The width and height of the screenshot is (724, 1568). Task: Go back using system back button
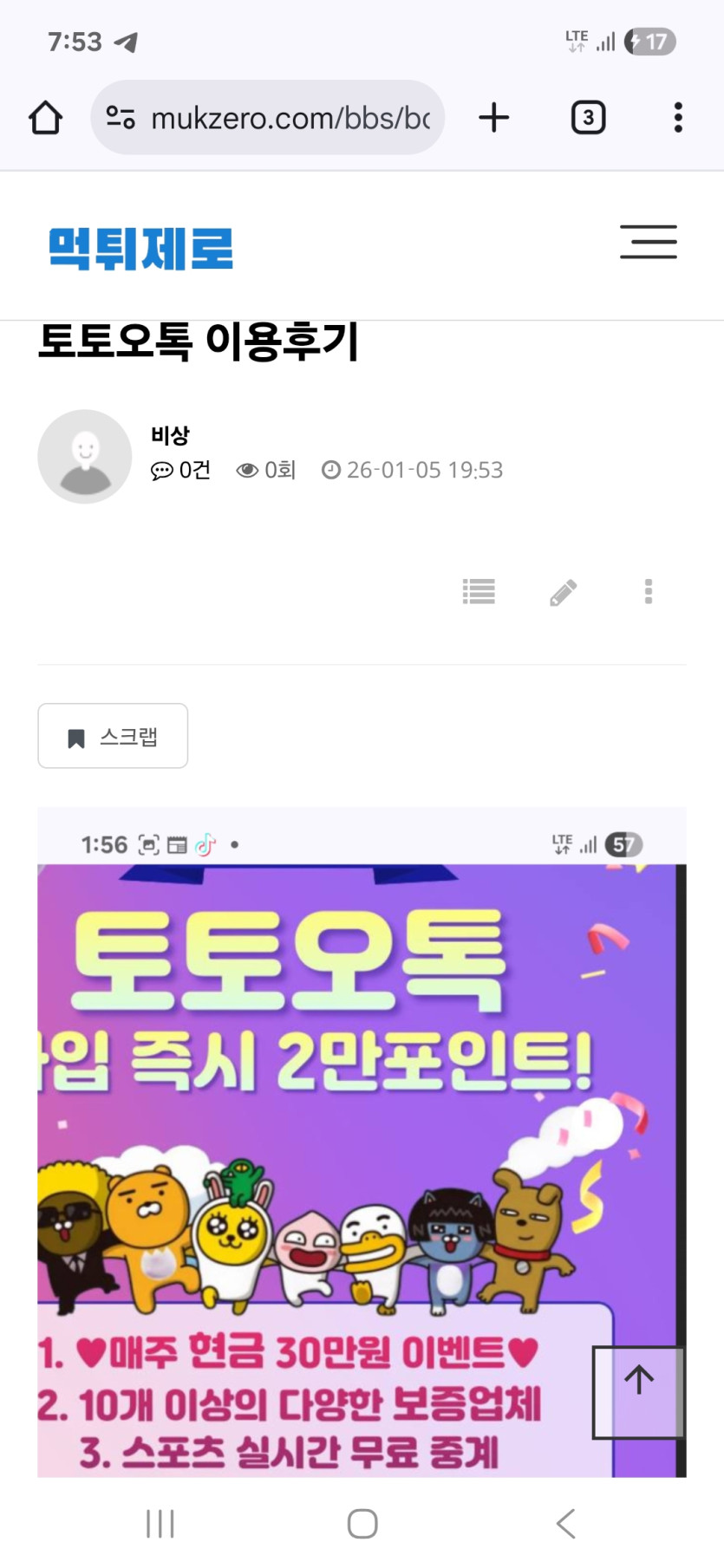click(565, 1523)
